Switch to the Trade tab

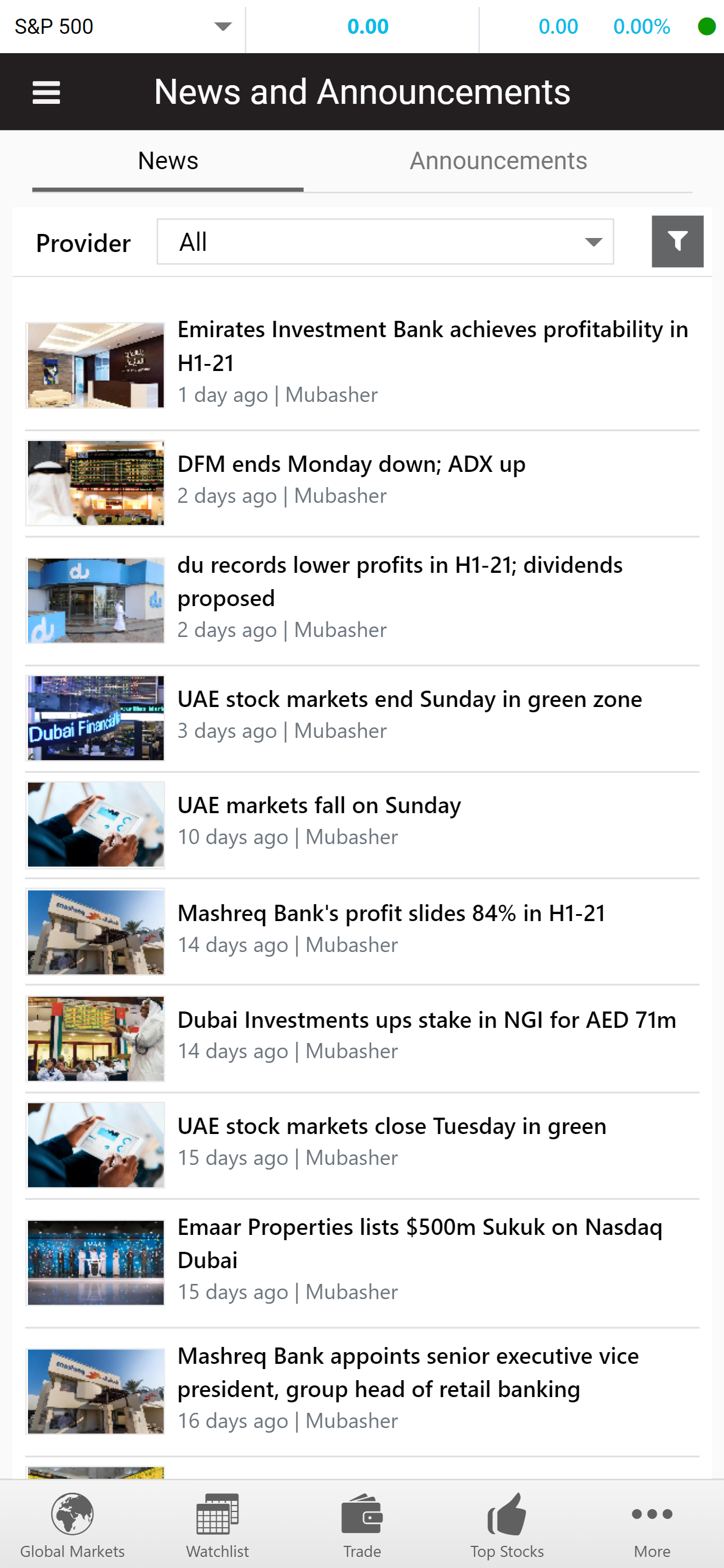click(x=362, y=1524)
